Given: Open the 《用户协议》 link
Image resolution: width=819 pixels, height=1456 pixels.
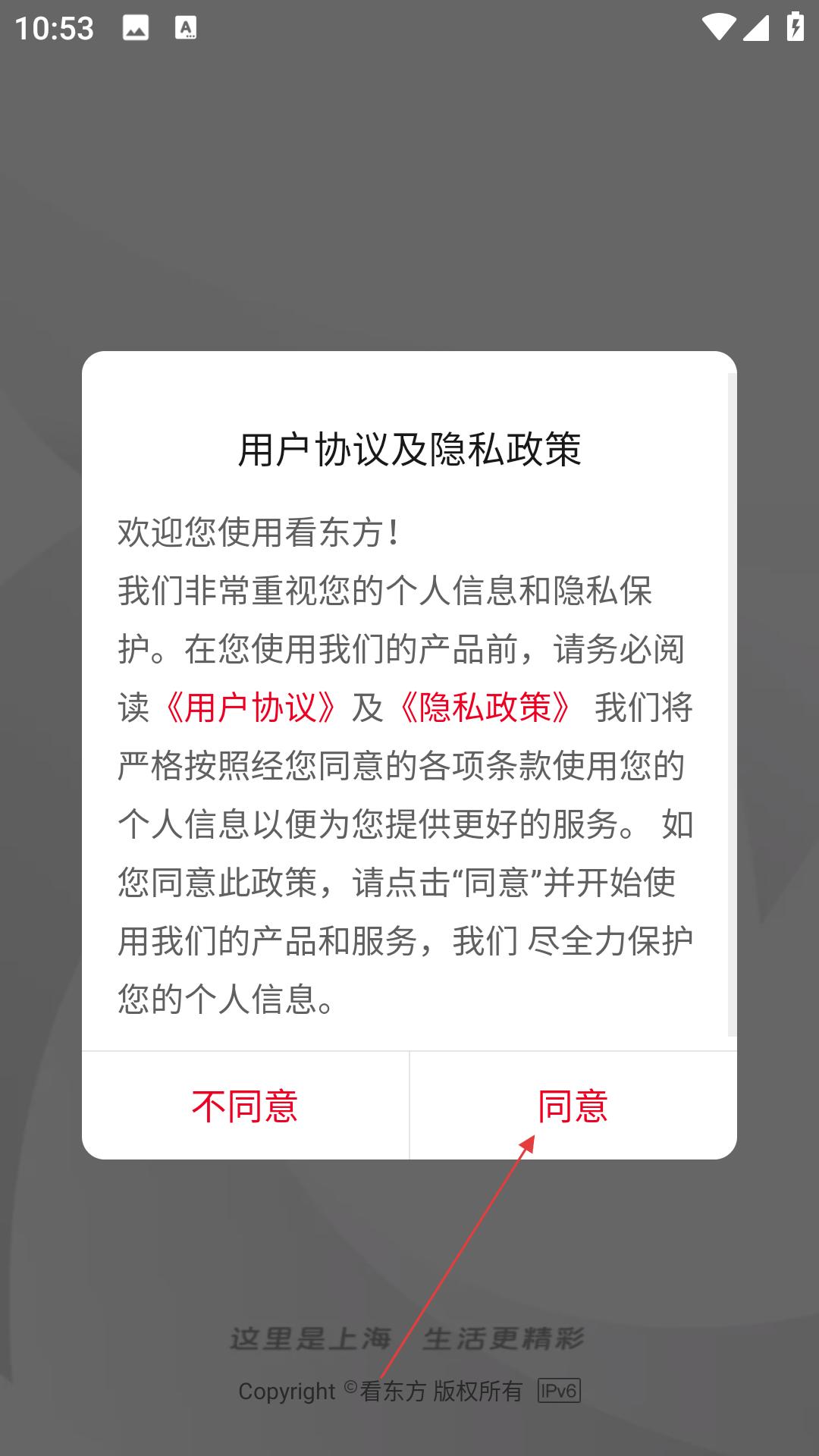Looking at the screenshot, I should pyautogui.click(x=250, y=708).
